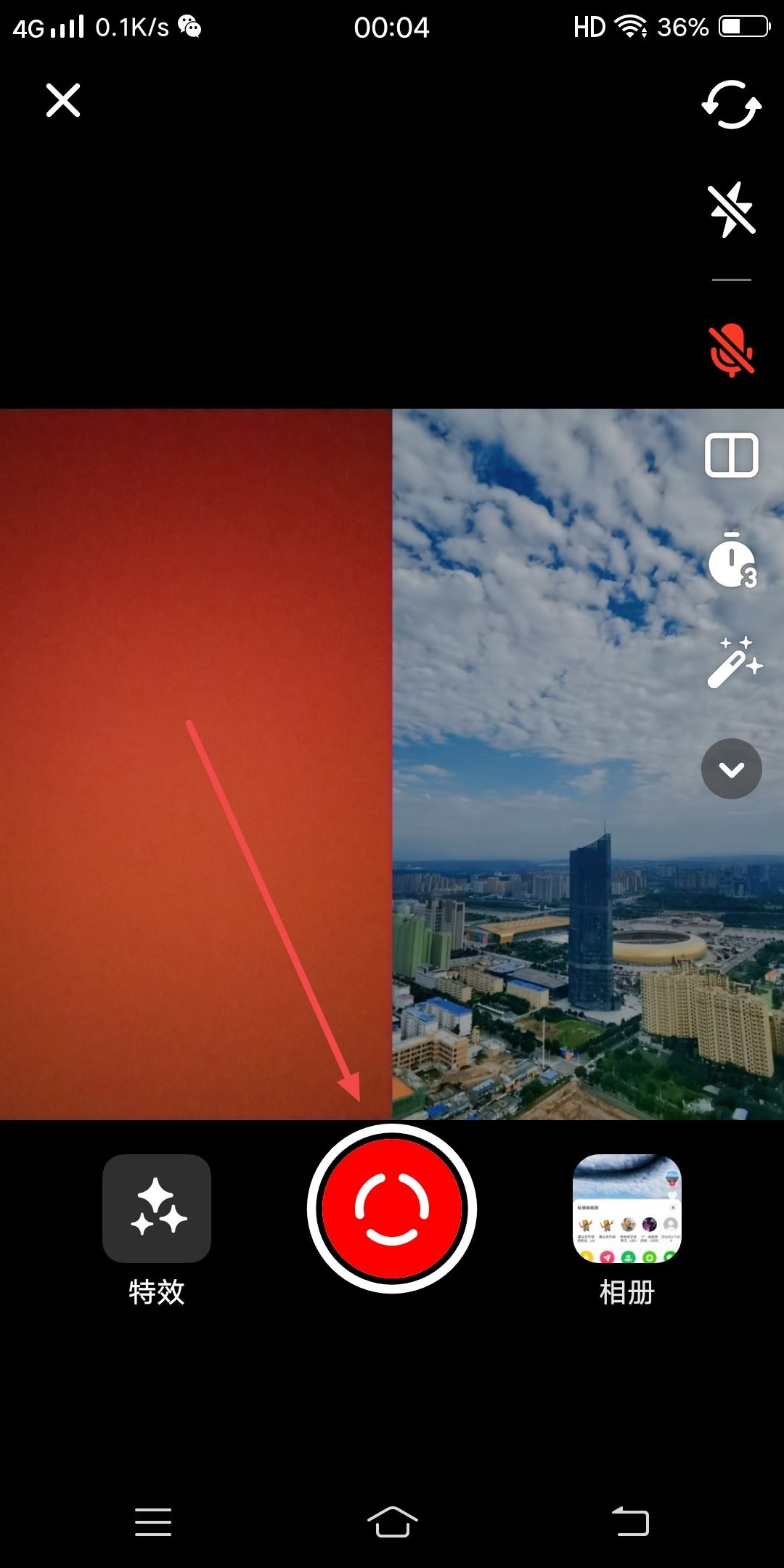Open 相册 album
This screenshot has height=1568, width=784.
click(627, 1209)
